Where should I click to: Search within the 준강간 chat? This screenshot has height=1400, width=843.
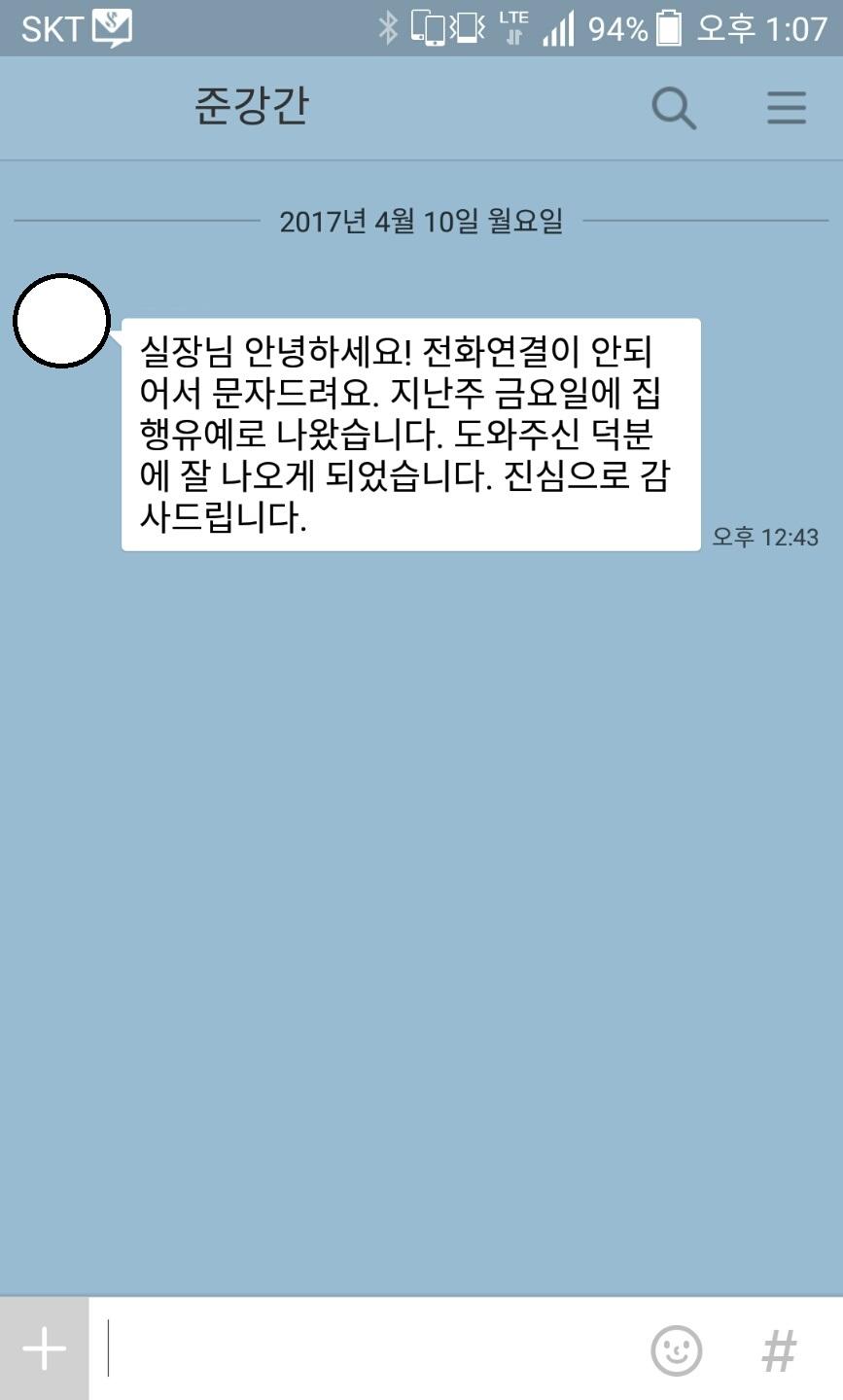point(674,108)
